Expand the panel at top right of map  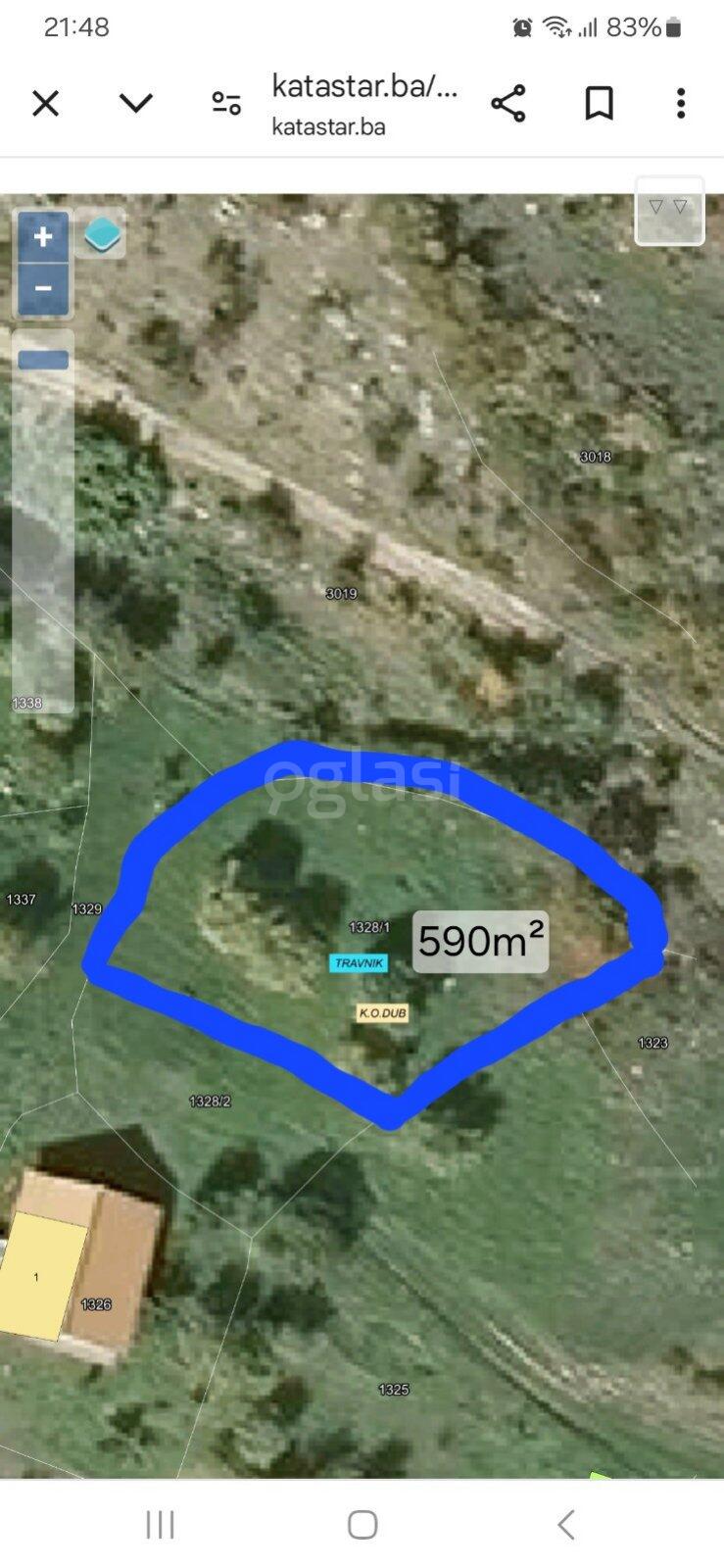coord(669,209)
